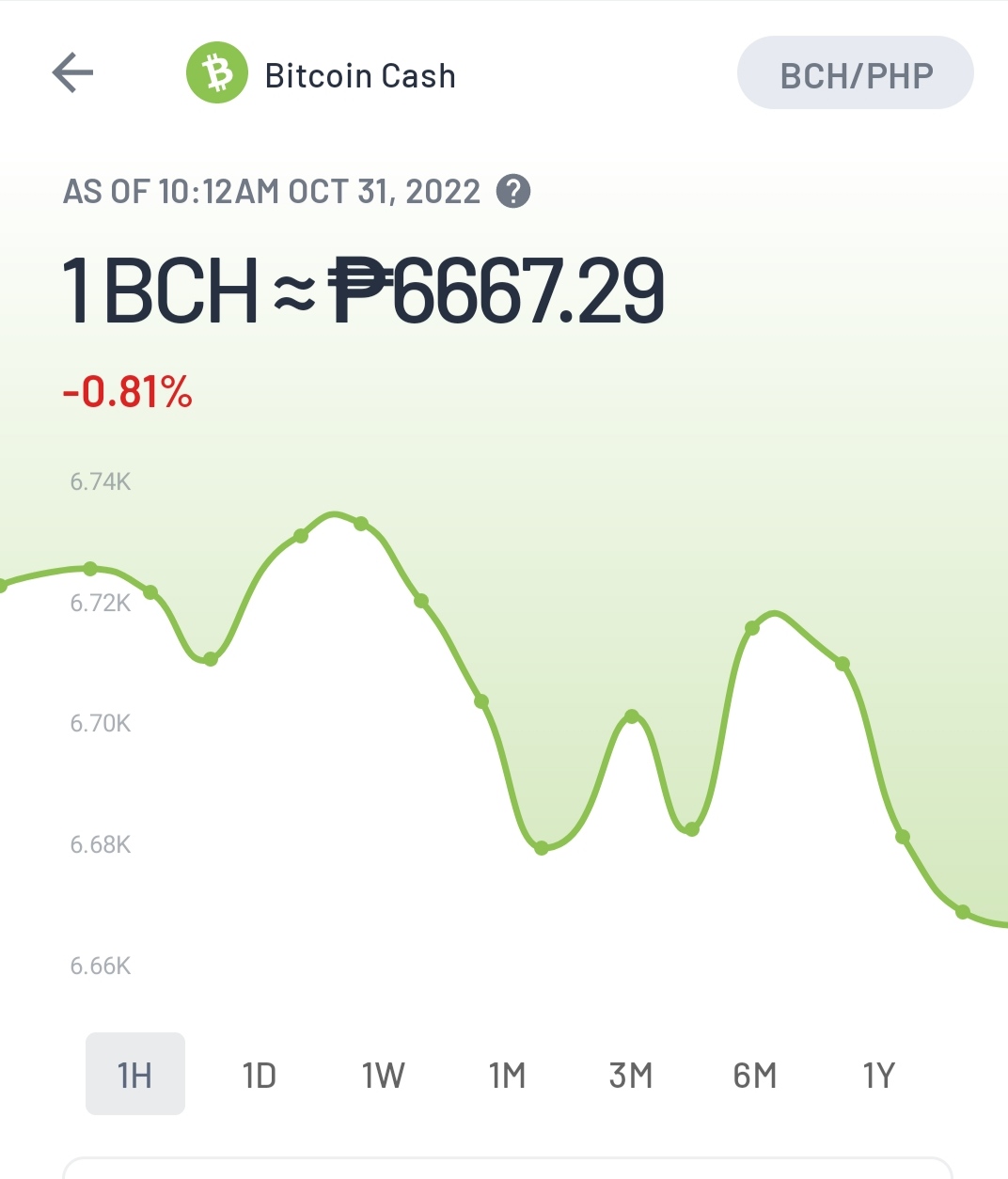The height and width of the screenshot is (1179, 1008).
Task: Show the 1M price chart
Action: (508, 1074)
